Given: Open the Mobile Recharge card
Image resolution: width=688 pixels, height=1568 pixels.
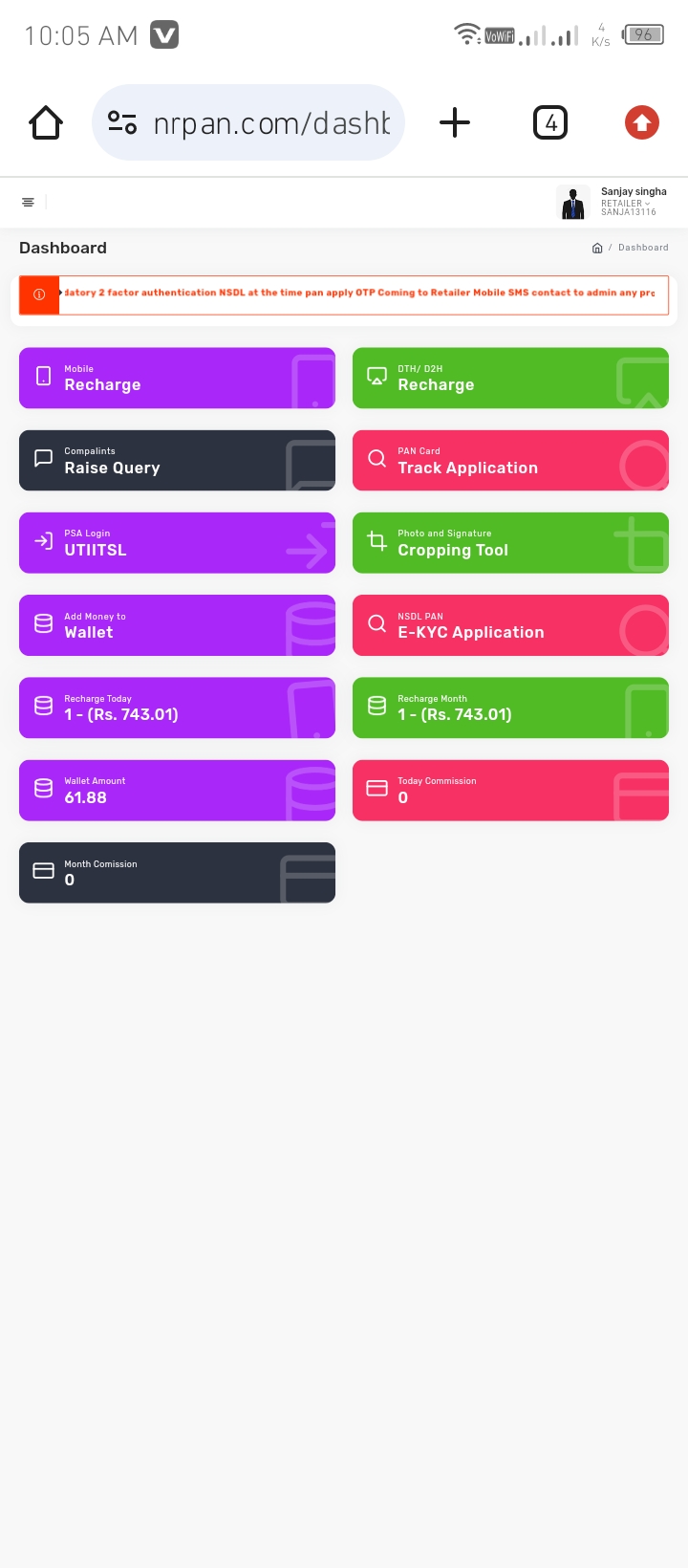Looking at the screenshot, I should point(177,378).
